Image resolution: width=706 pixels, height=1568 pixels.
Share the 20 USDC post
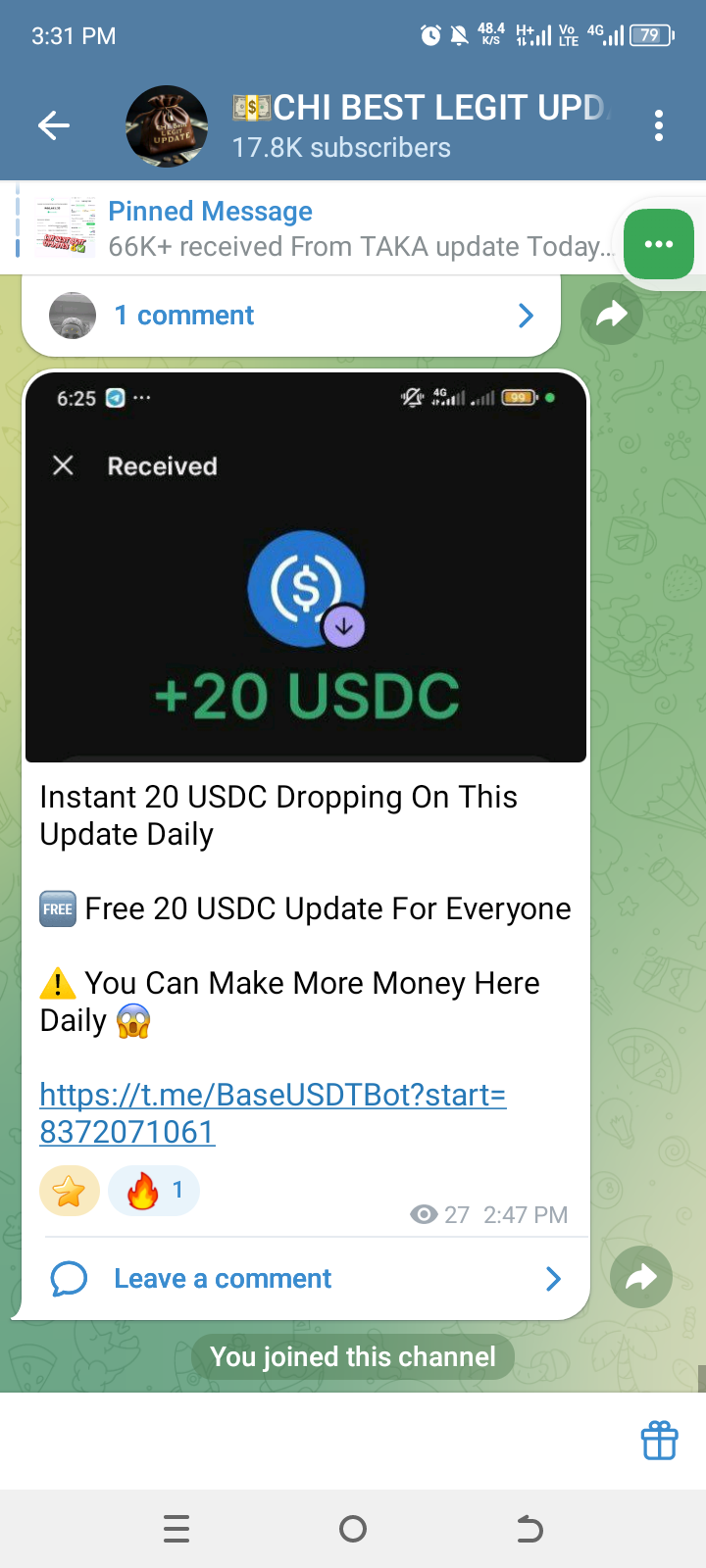click(641, 1277)
